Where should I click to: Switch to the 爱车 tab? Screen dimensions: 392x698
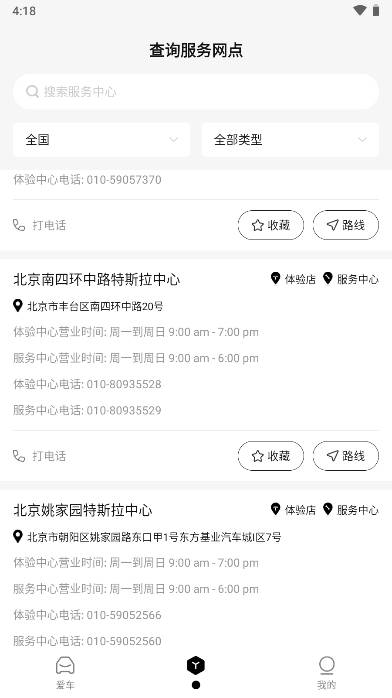65,672
